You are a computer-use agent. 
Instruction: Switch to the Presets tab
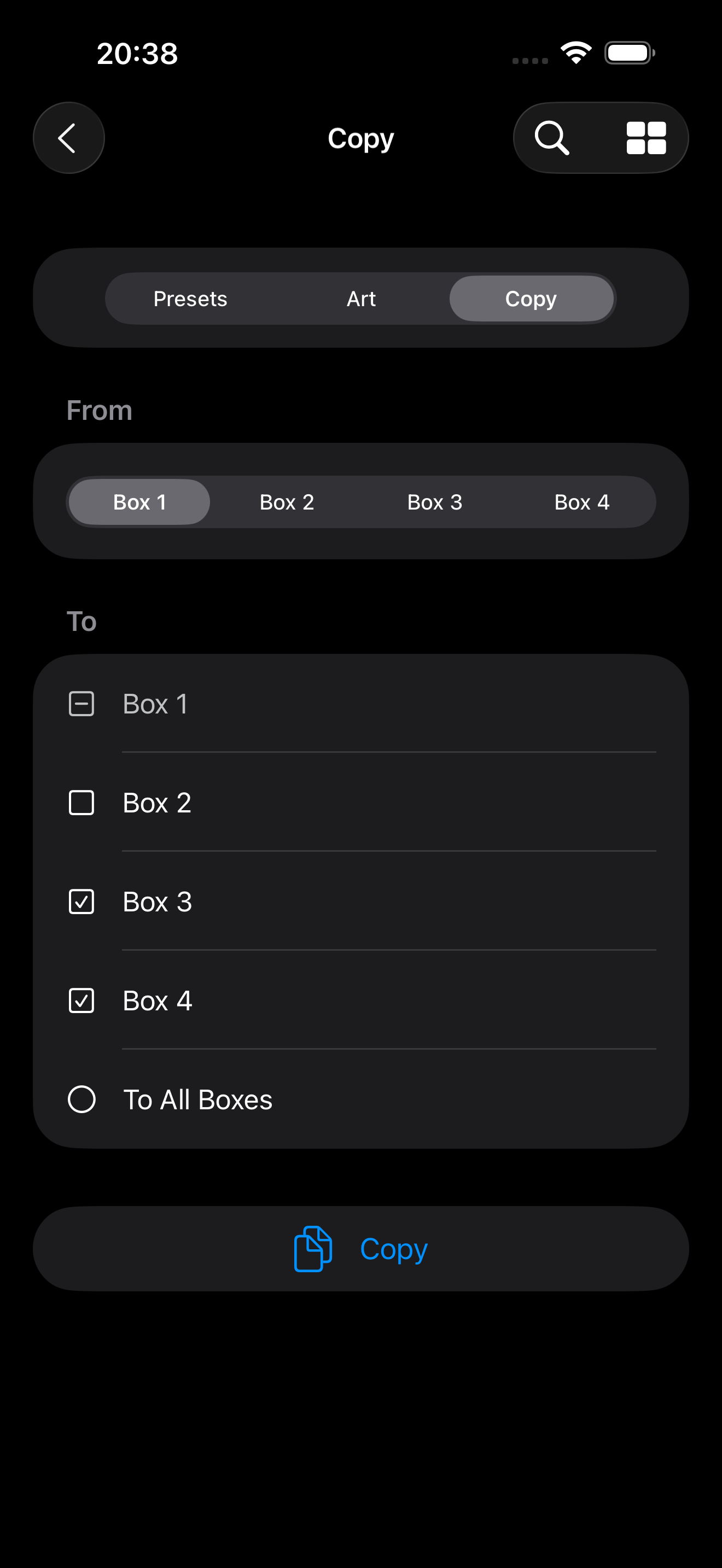[x=190, y=299]
